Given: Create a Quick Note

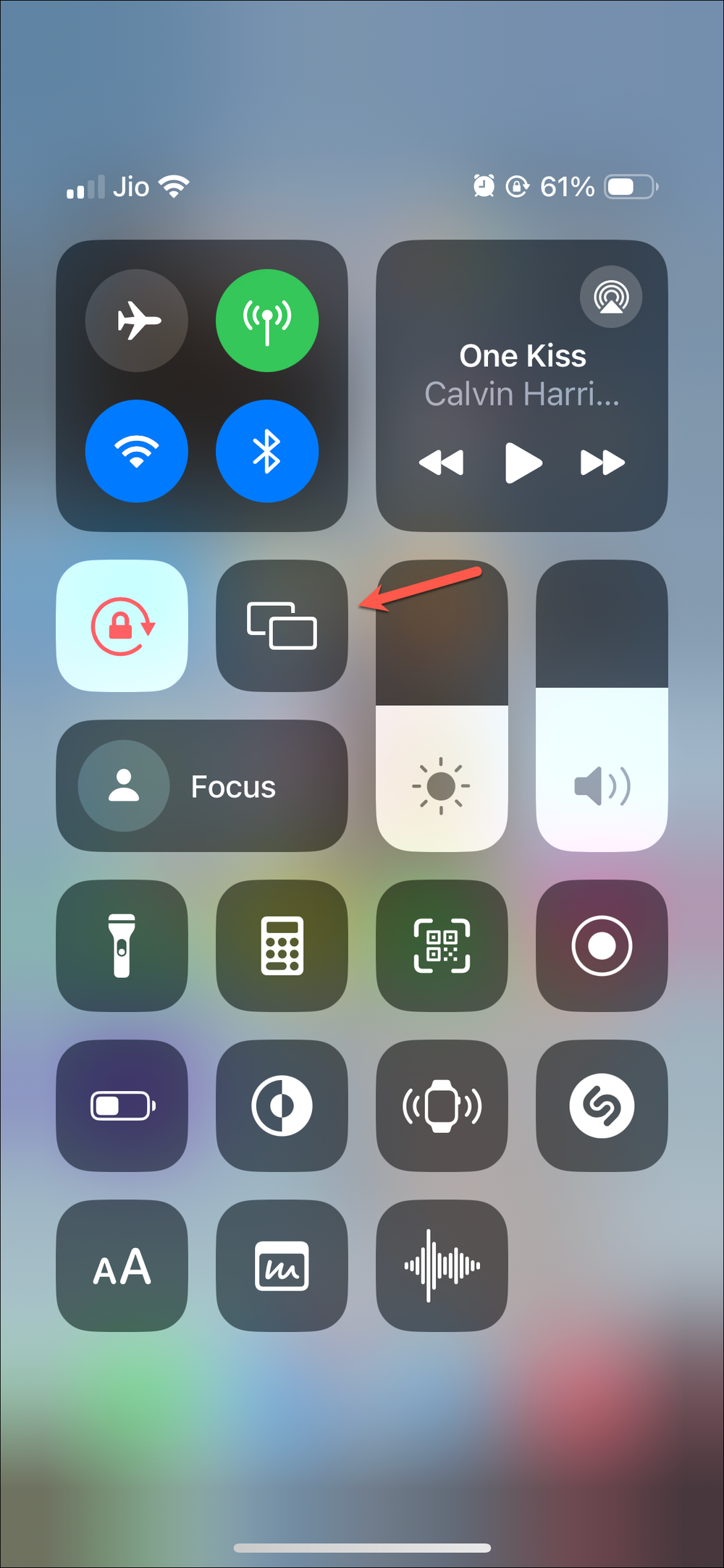Looking at the screenshot, I should coord(282,1265).
